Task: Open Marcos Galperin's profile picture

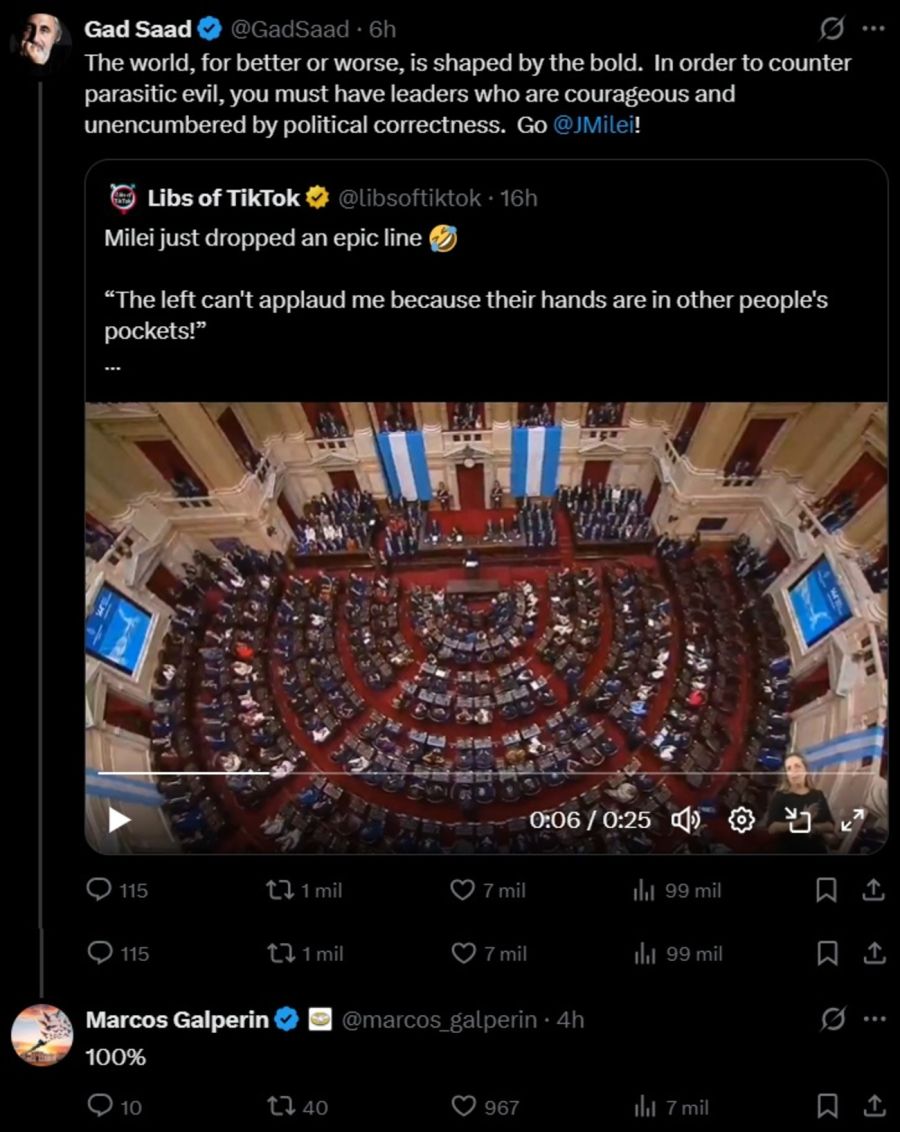Action: [41, 1035]
